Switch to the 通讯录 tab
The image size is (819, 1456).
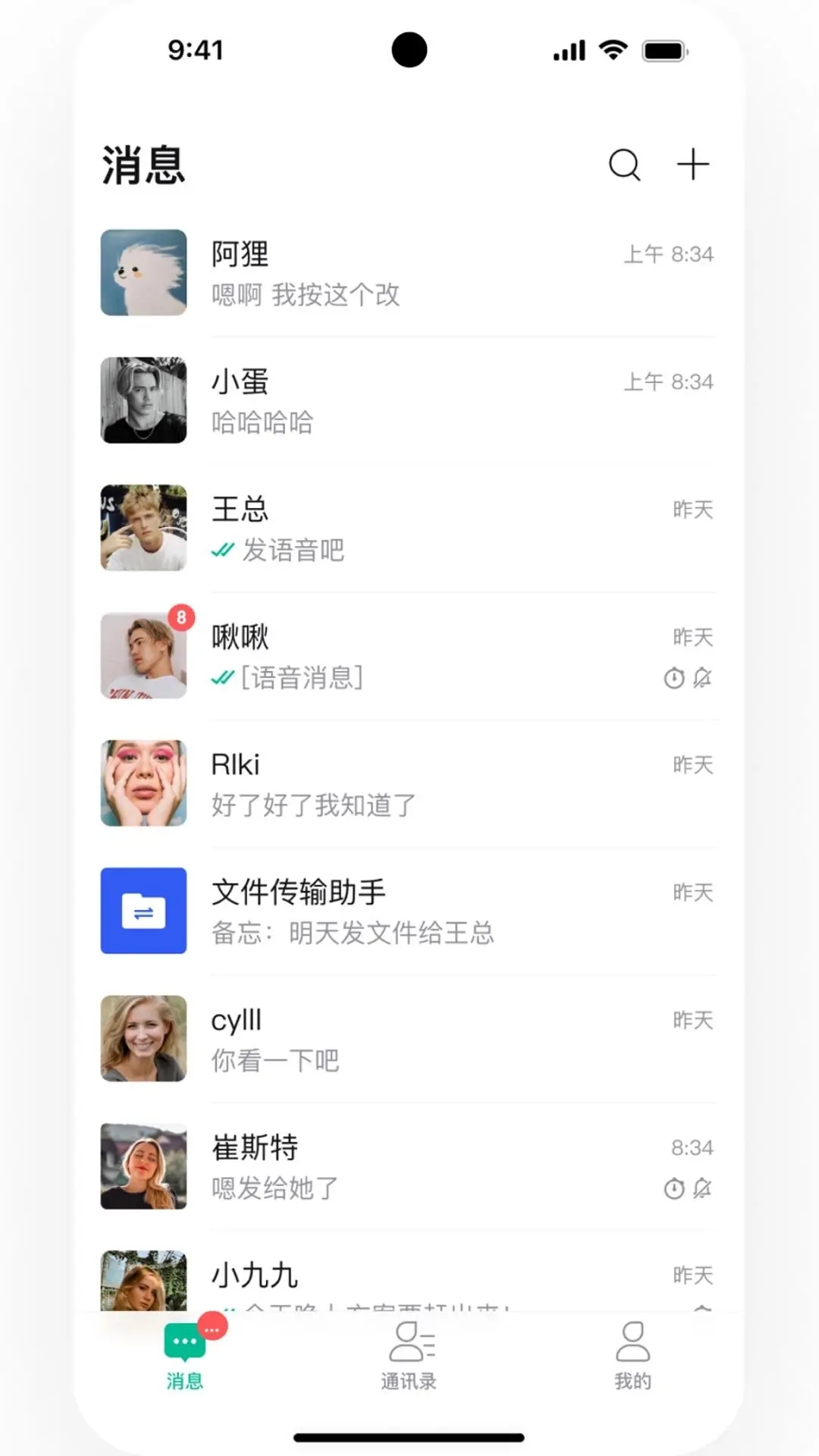[x=409, y=1354]
